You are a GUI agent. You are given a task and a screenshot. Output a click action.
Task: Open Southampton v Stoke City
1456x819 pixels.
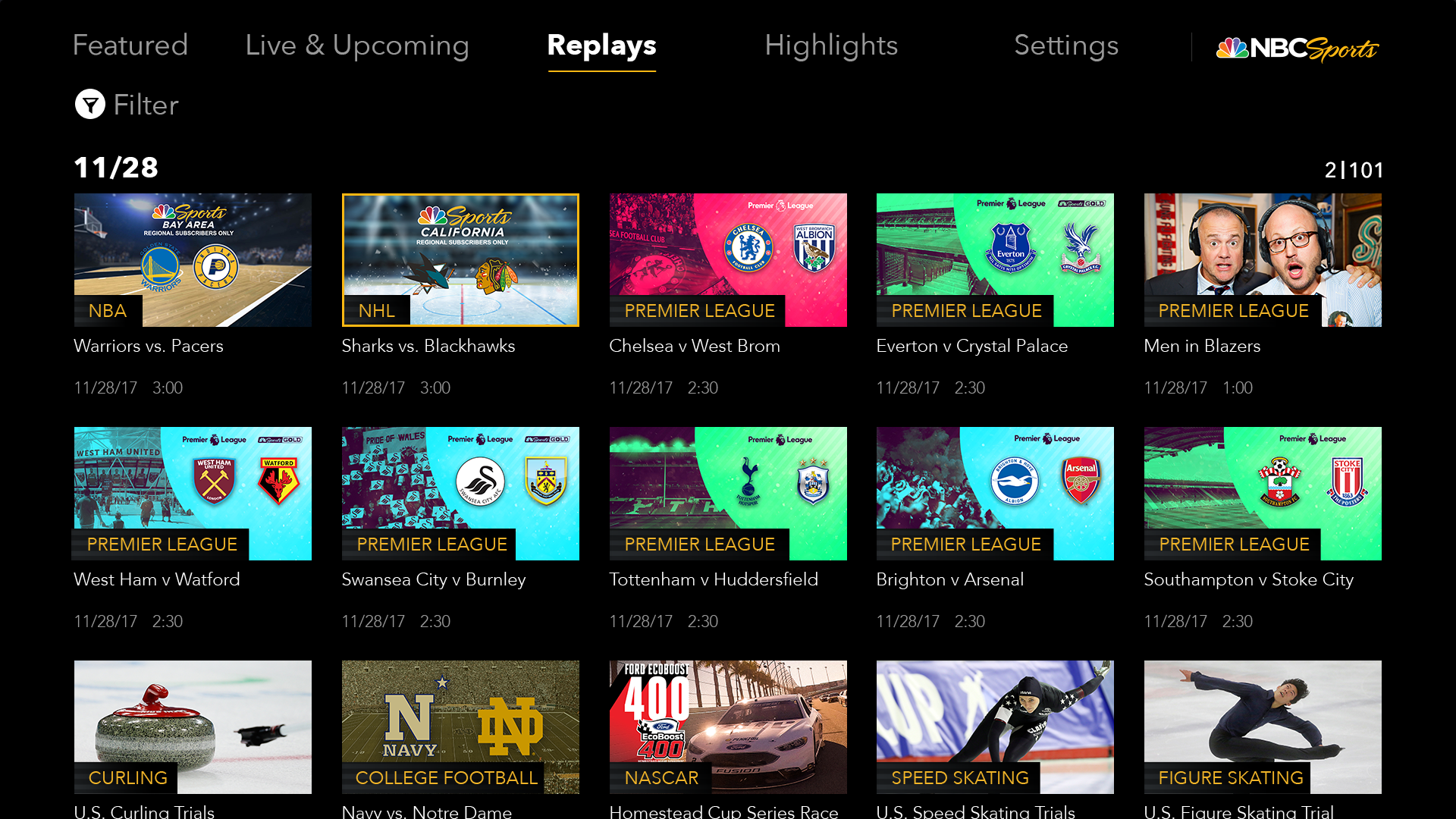(x=1263, y=493)
